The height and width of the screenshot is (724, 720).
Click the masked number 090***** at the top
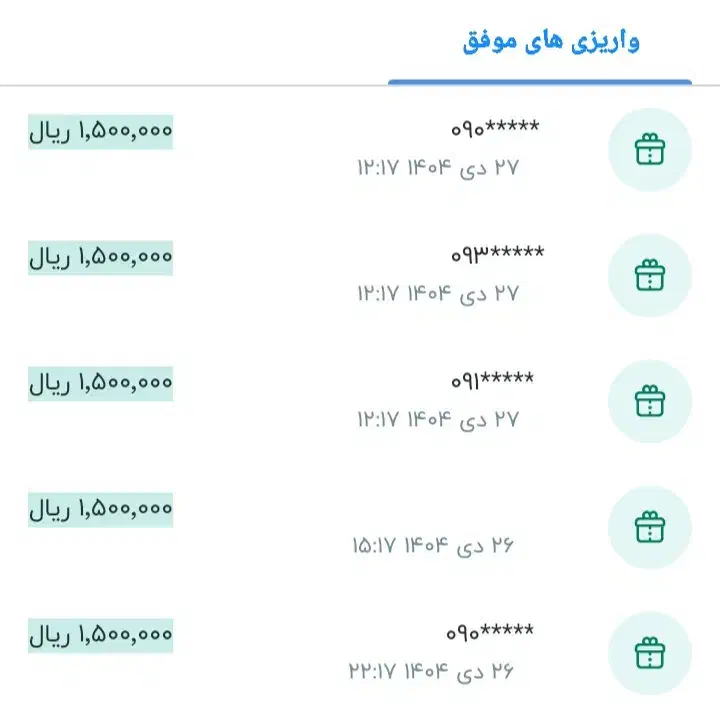(495, 125)
